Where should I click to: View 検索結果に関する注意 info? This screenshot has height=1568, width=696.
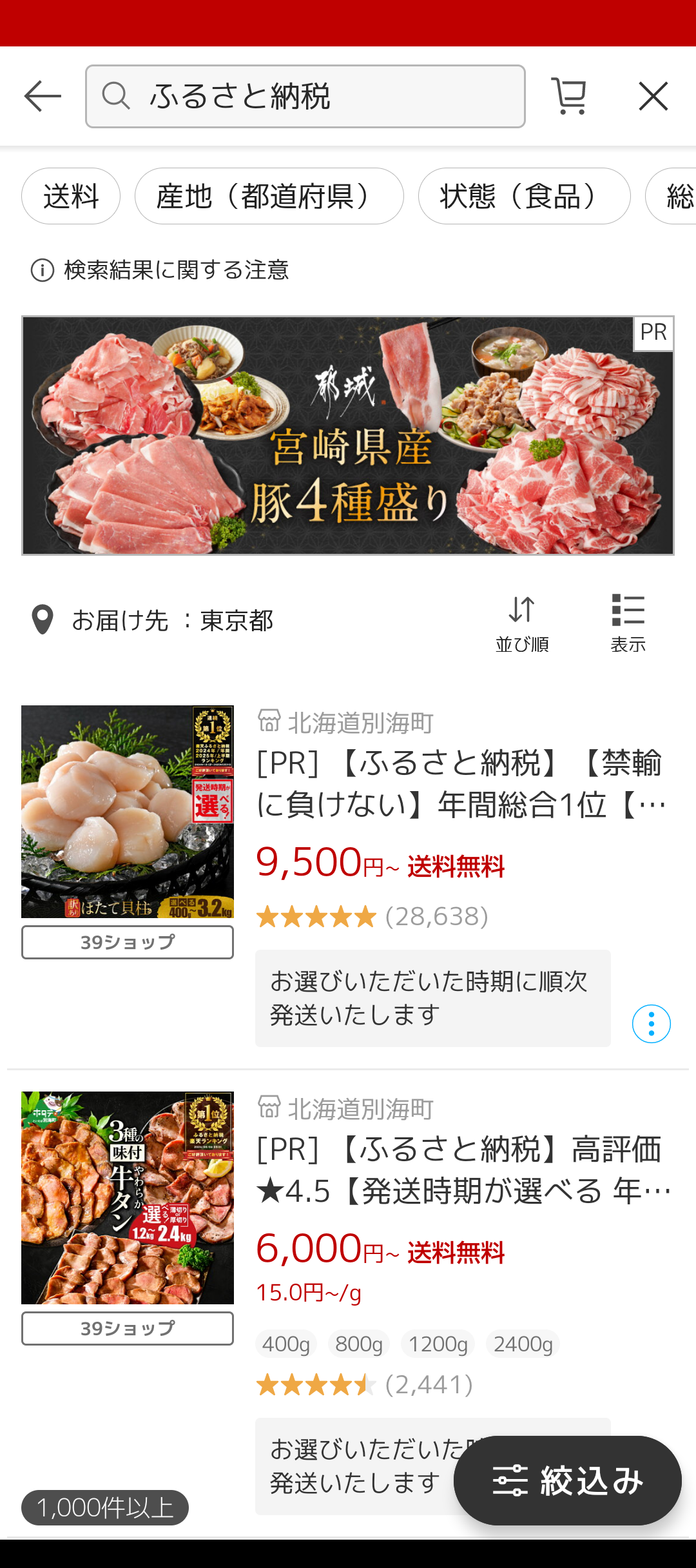tap(161, 270)
